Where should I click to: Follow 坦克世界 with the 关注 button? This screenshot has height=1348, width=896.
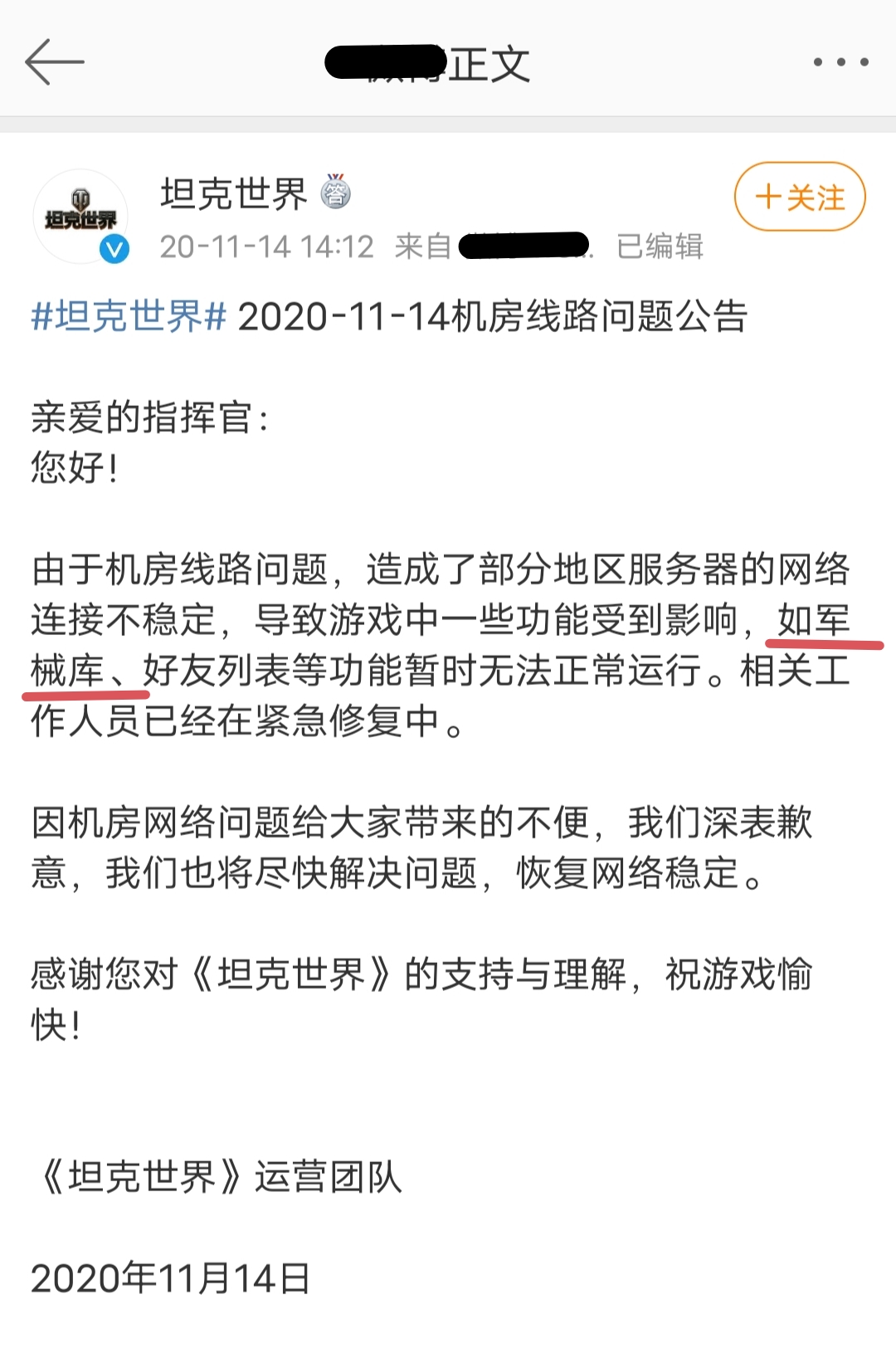pyautogui.click(x=799, y=198)
